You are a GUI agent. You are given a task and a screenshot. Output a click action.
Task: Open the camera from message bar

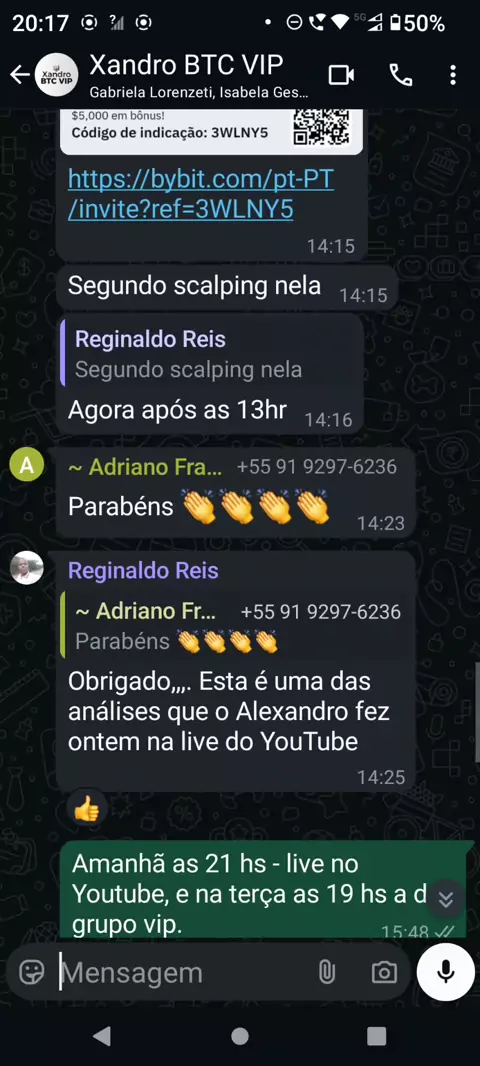(384, 973)
